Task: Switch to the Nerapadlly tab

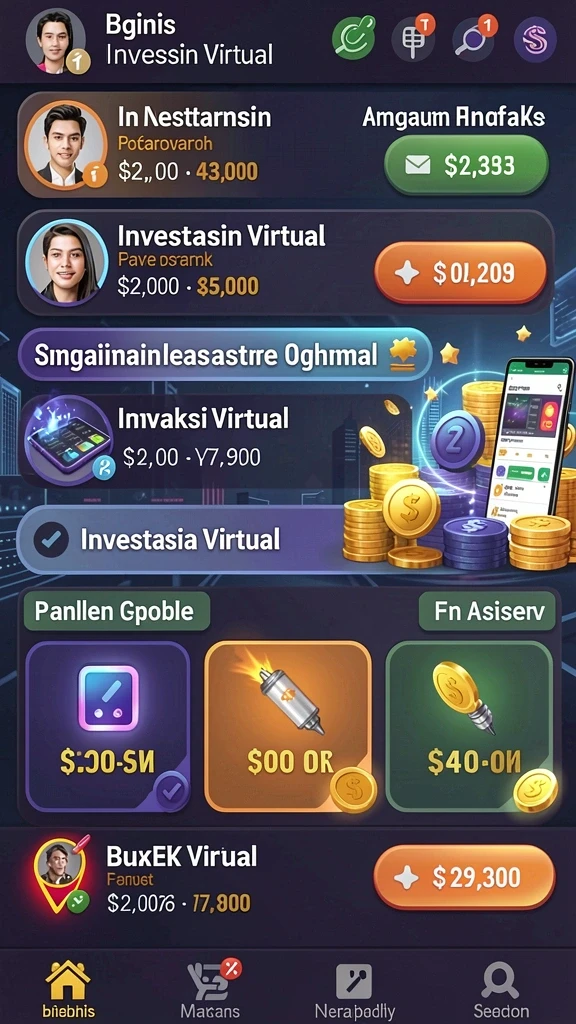Action: coord(355,989)
